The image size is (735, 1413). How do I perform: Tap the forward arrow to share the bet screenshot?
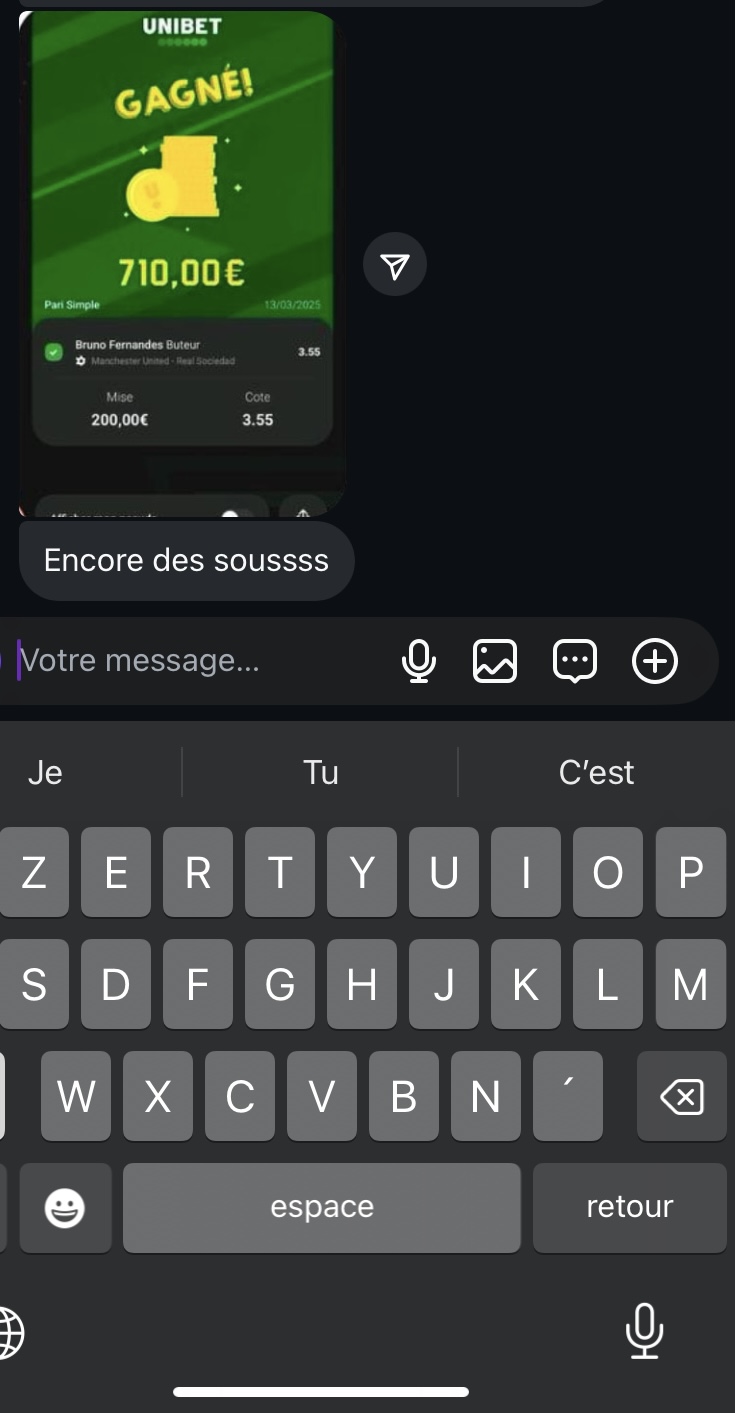click(x=395, y=264)
